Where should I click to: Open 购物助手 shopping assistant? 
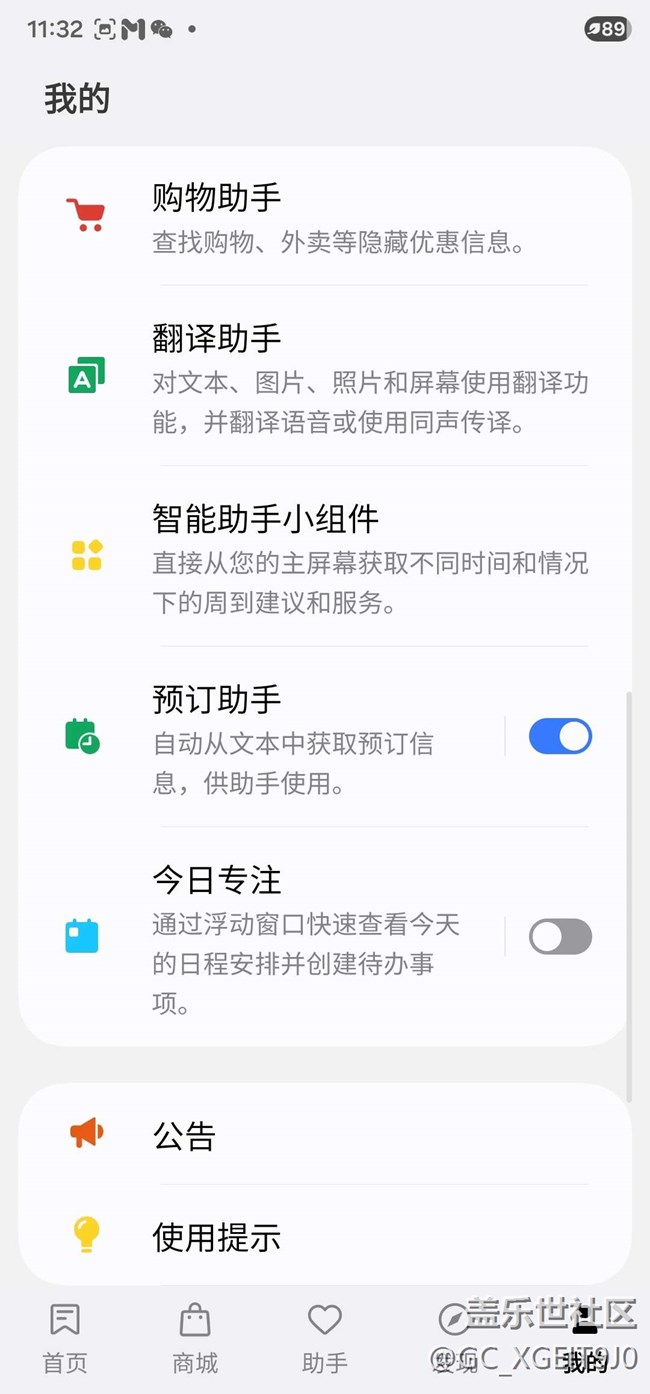click(325, 216)
